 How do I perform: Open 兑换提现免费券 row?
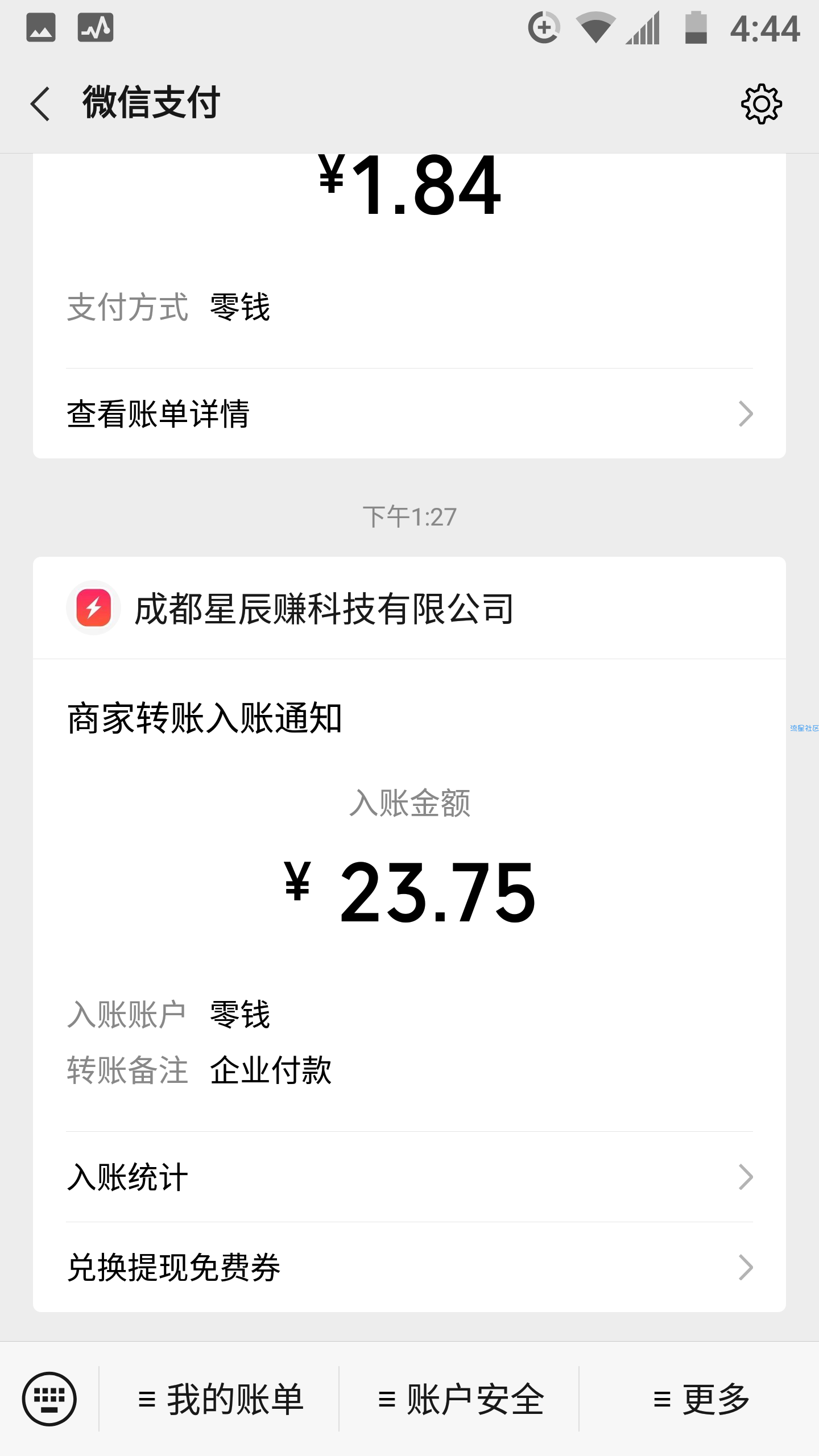pos(409,1267)
